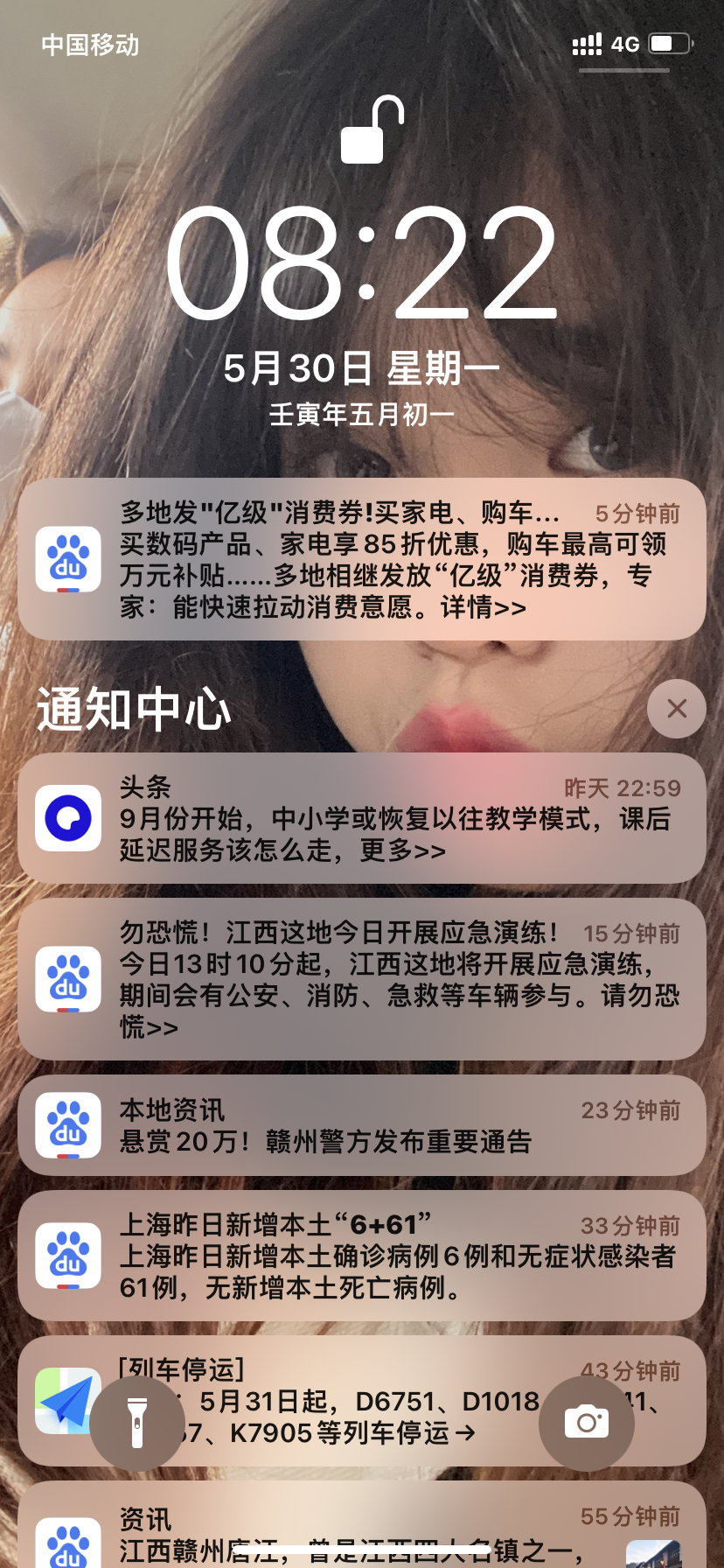Image resolution: width=724 pixels, height=1568 pixels.
Task: Open the 上海昨日新增本土 notification
Action: pos(361,1256)
